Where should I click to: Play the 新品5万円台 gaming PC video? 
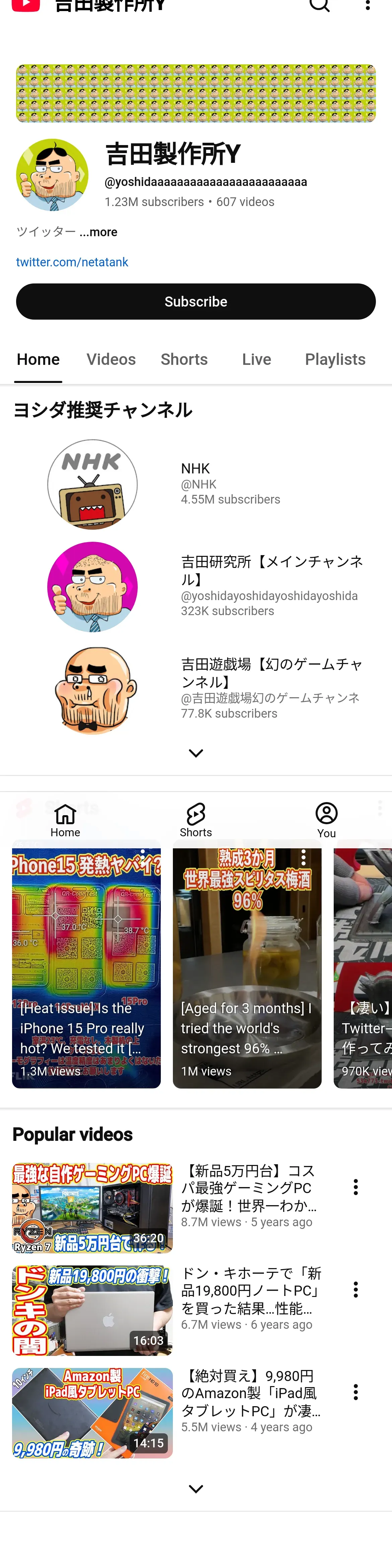tap(92, 1207)
